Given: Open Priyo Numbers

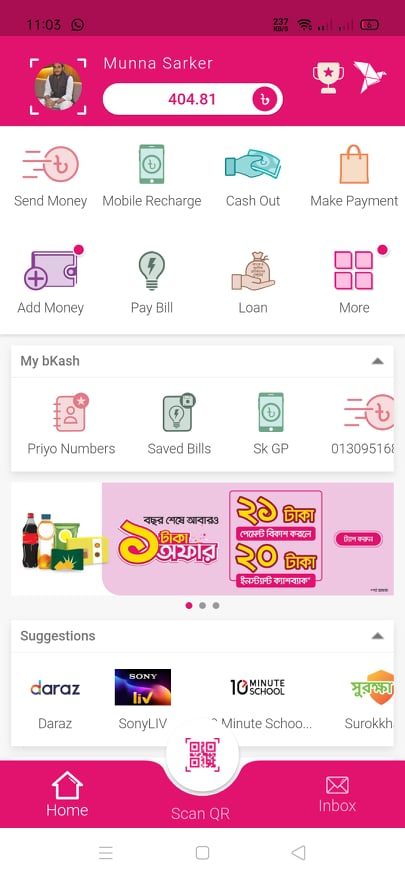Looking at the screenshot, I should [x=71, y=424].
